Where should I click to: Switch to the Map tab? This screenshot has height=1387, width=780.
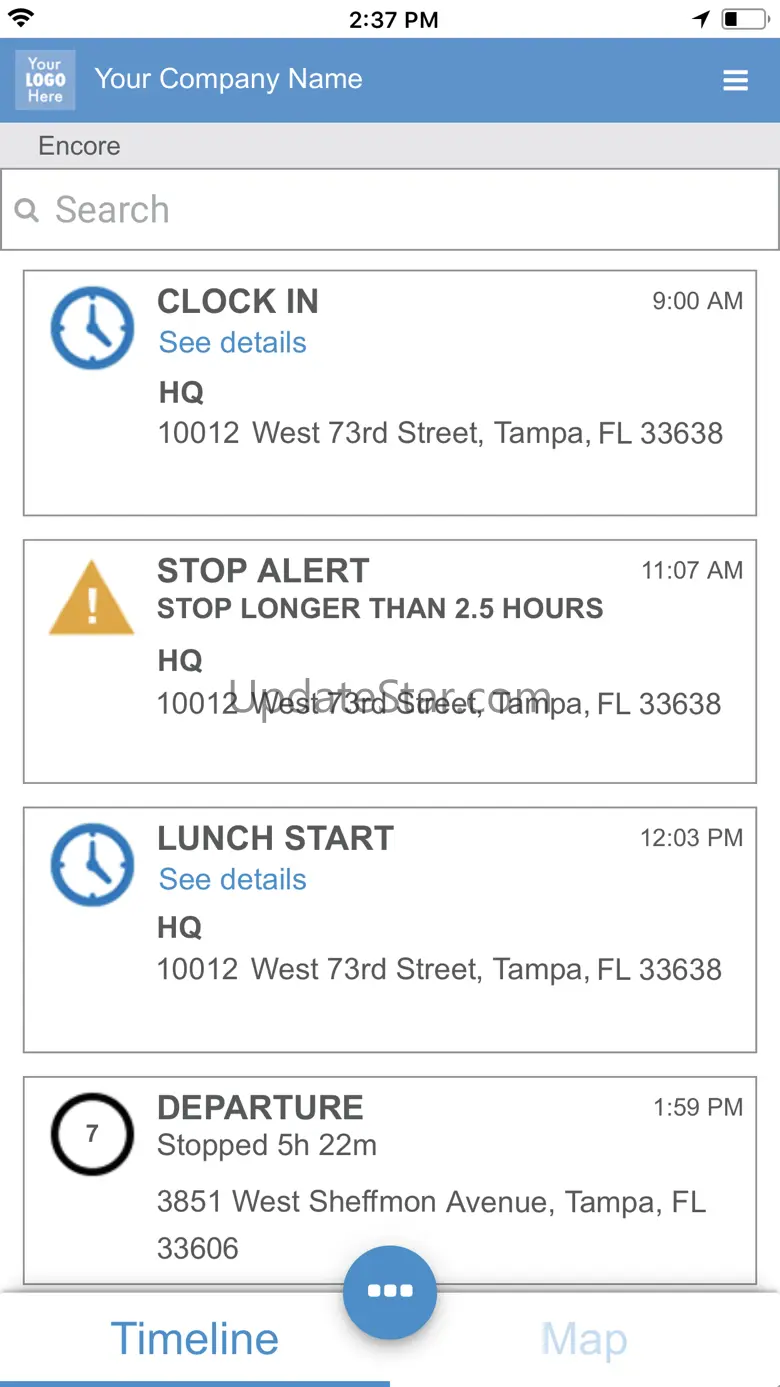click(585, 1339)
